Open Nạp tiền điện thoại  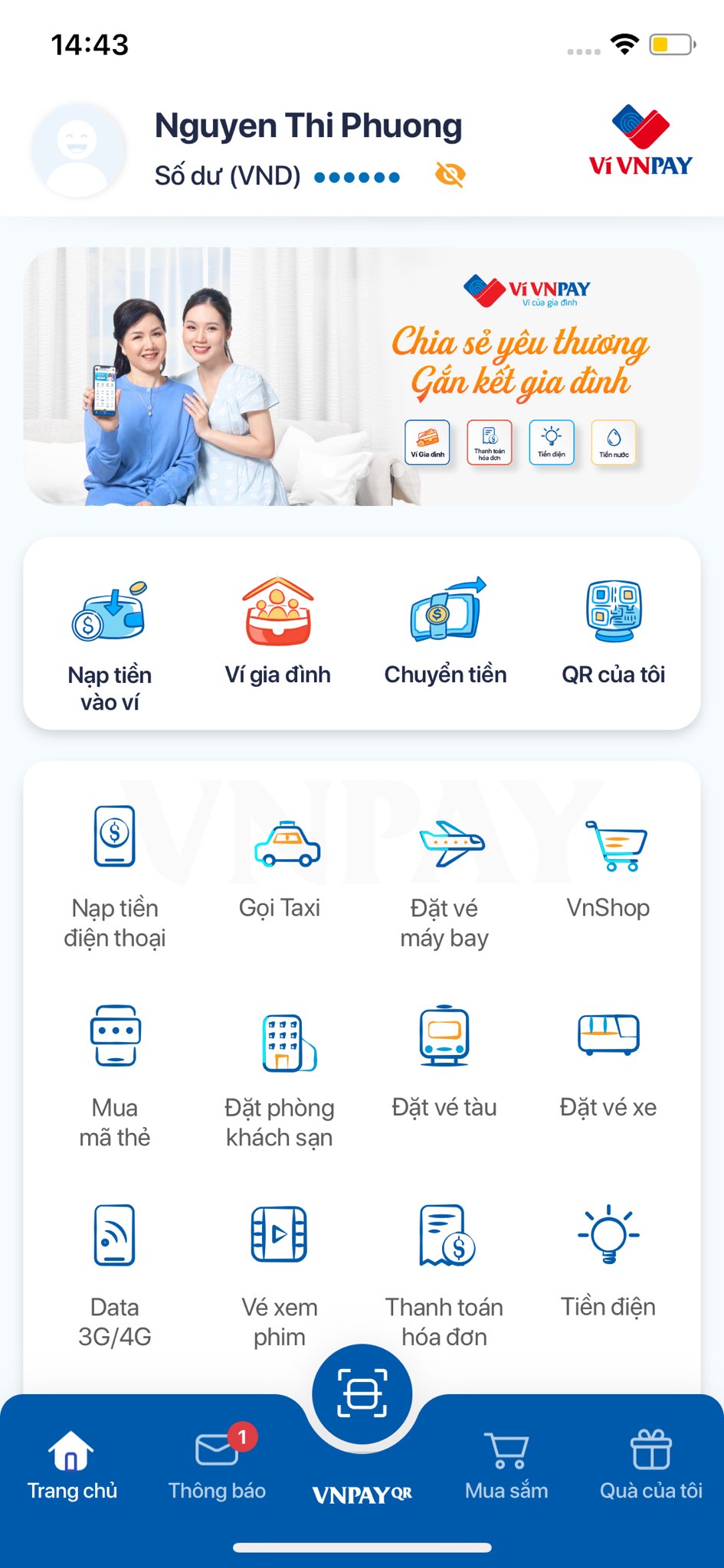tap(115, 877)
